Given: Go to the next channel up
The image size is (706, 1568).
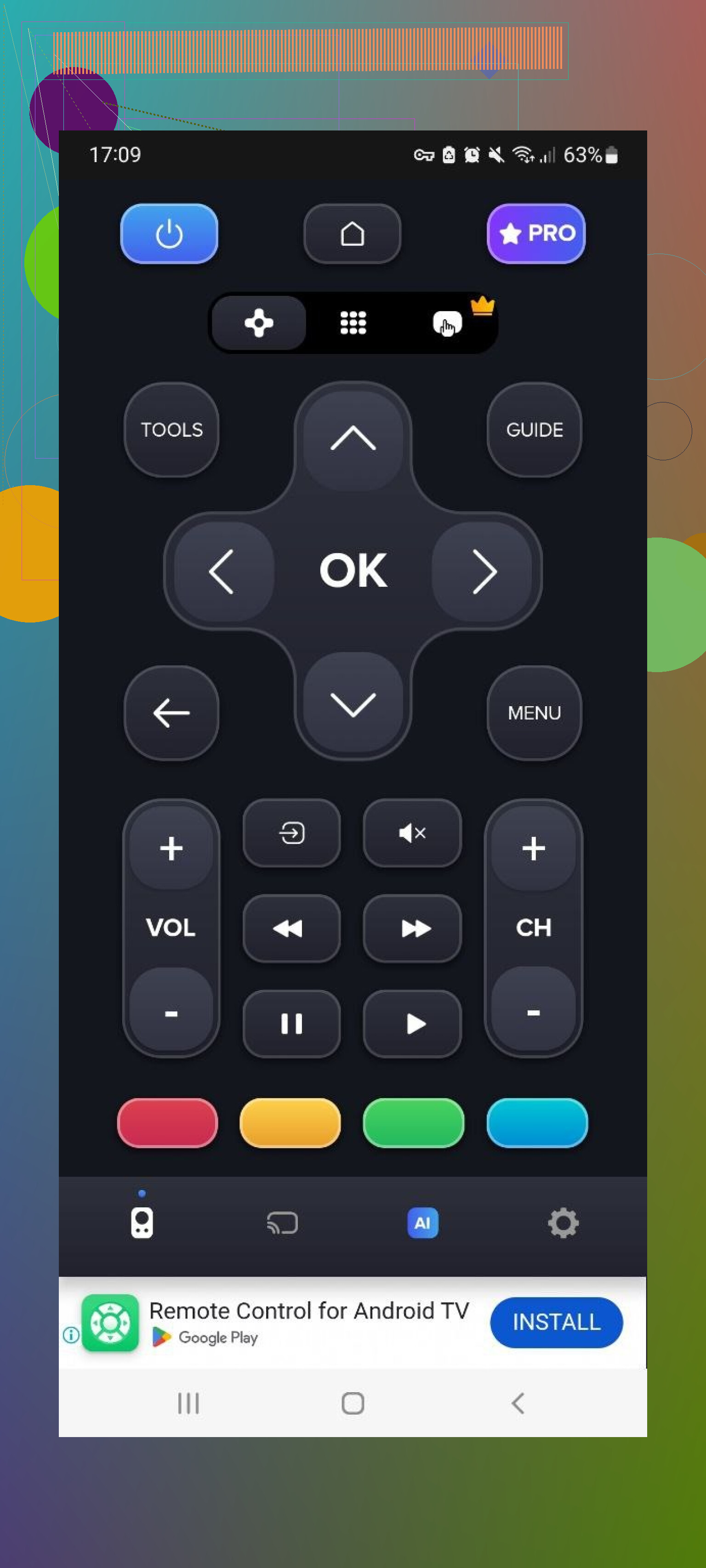Looking at the screenshot, I should click(533, 849).
